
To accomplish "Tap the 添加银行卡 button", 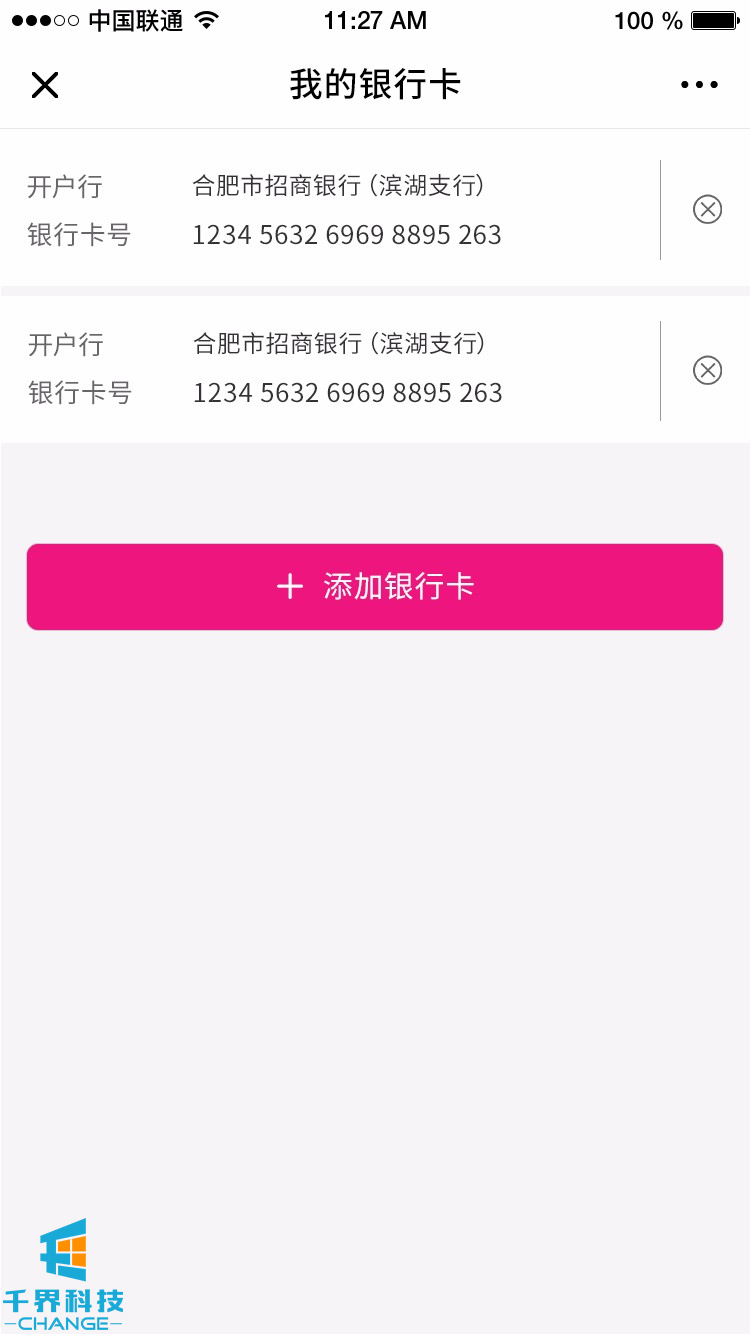I will [x=375, y=587].
